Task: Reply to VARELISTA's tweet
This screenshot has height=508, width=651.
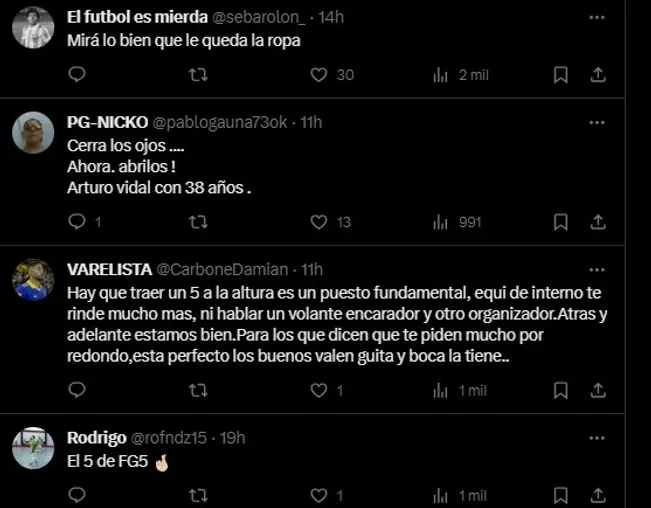Action: pyautogui.click(x=77, y=390)
